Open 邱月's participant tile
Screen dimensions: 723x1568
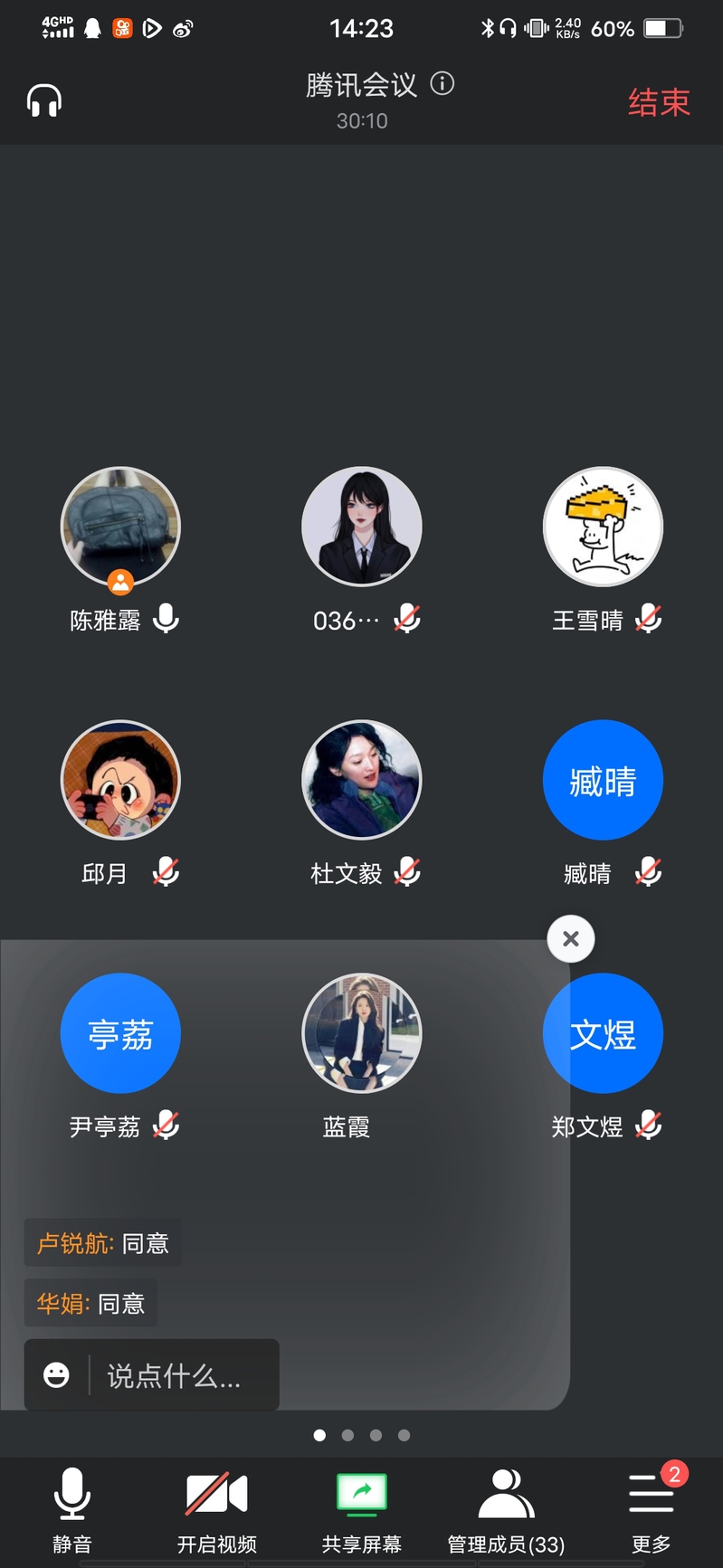[x=120, y=780]
